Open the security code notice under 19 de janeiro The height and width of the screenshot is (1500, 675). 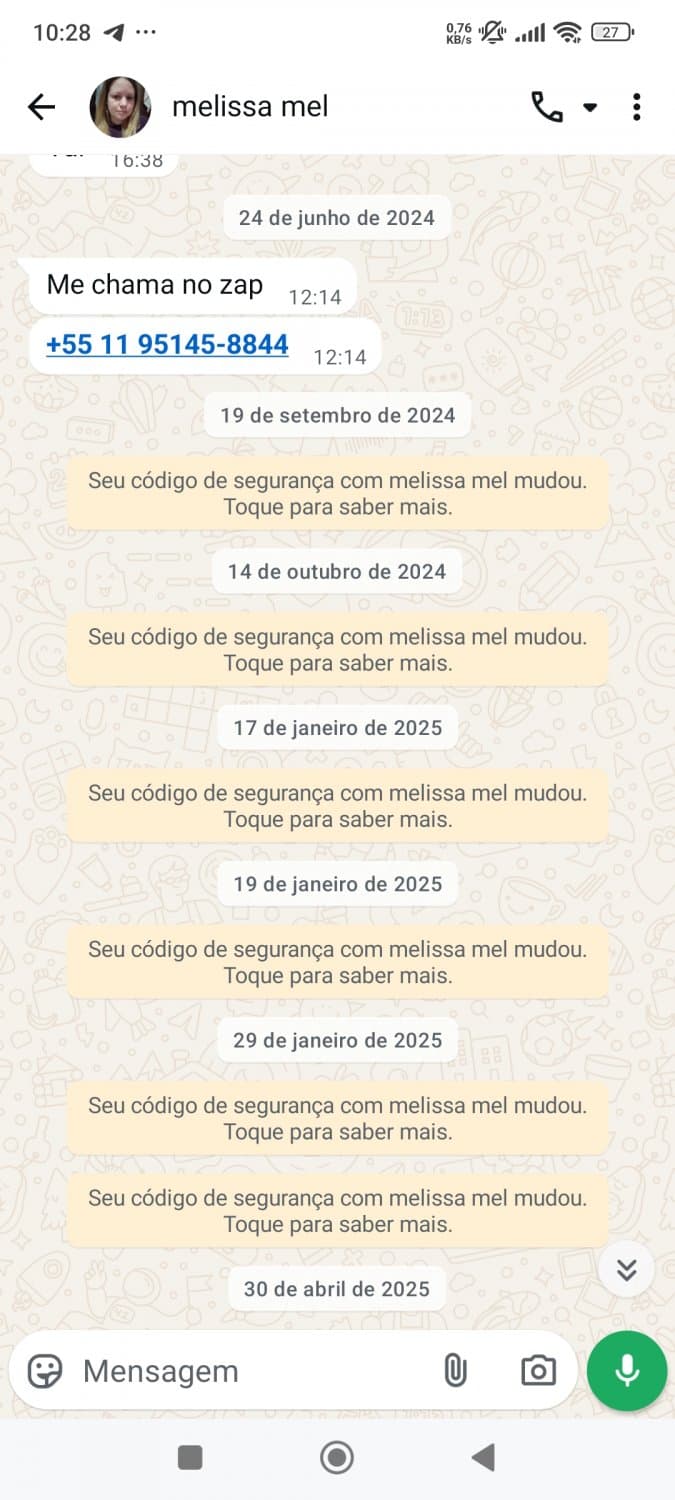pyautogui.click(x=337, y=962)
